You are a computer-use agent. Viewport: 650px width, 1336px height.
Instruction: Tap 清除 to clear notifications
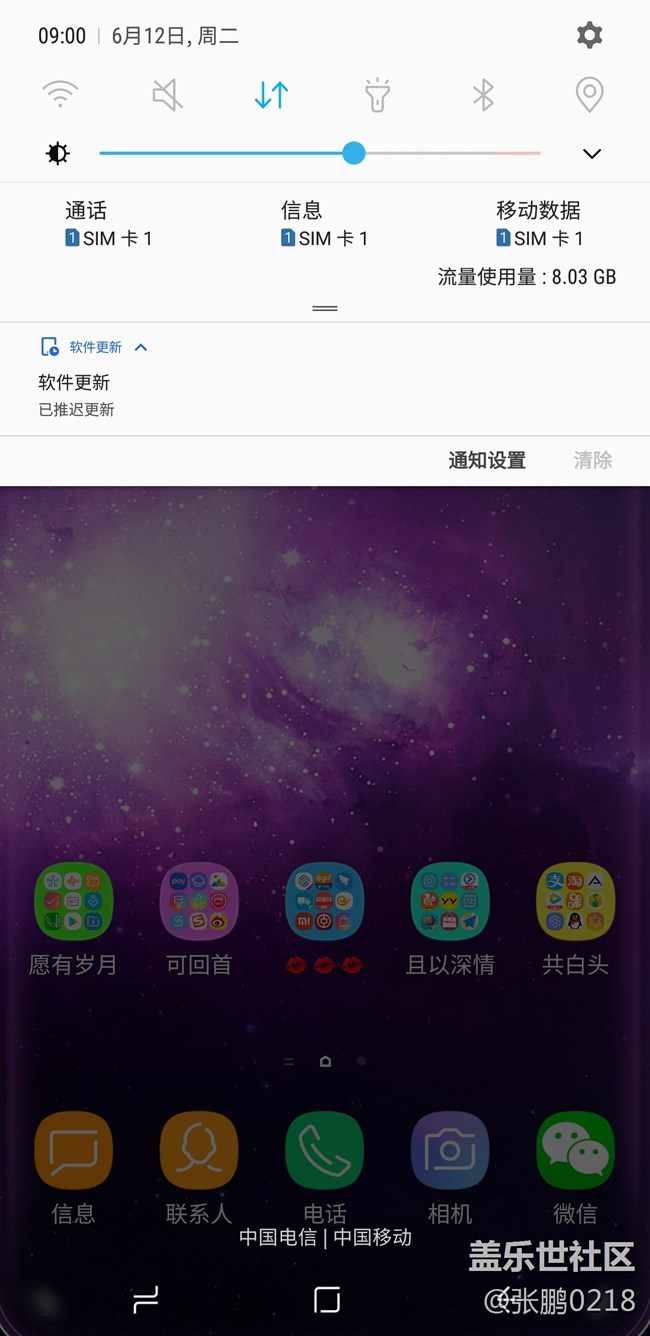[x=592, y=460]
